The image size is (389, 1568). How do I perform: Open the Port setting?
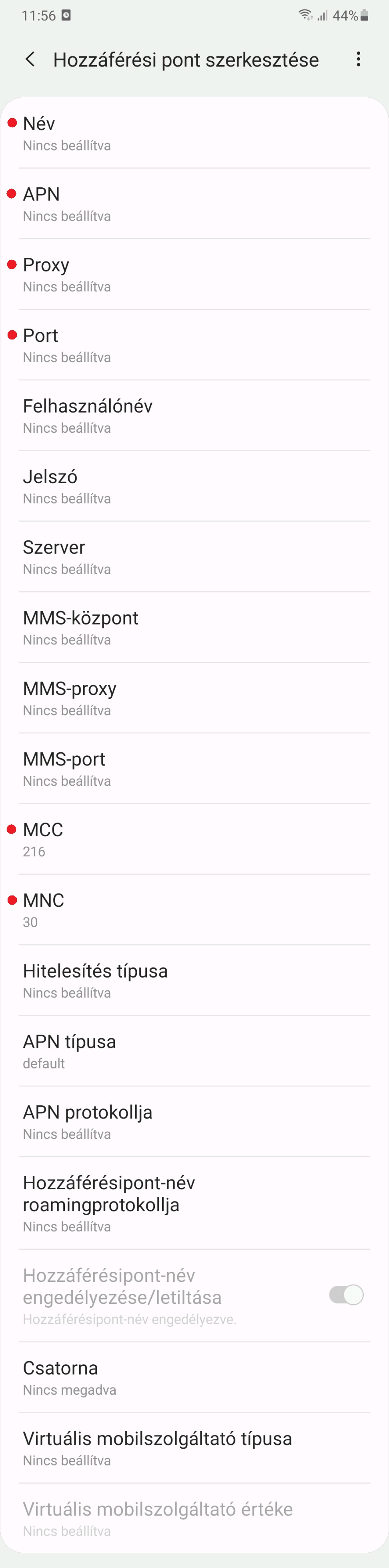coord(194,345)
